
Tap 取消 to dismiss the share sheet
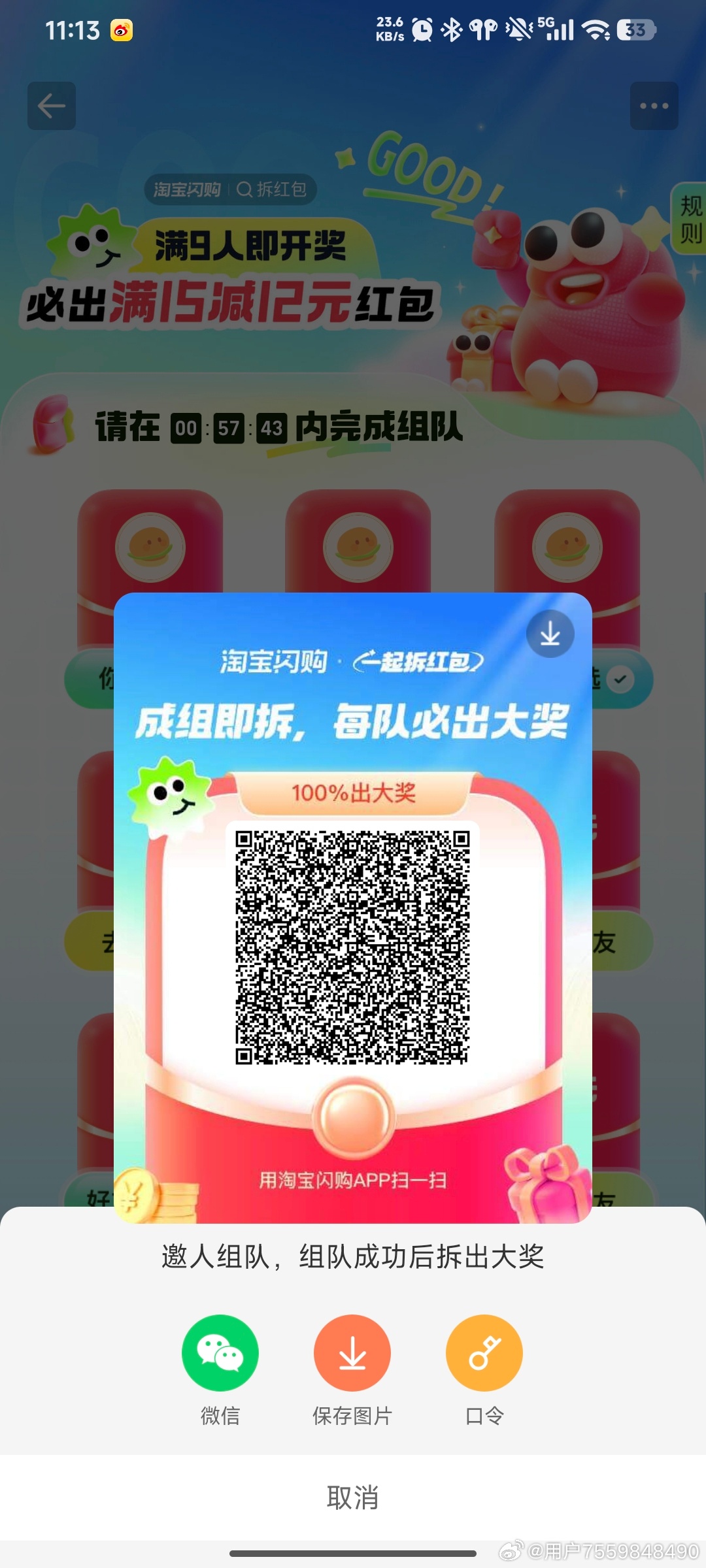pos(353,1497)
